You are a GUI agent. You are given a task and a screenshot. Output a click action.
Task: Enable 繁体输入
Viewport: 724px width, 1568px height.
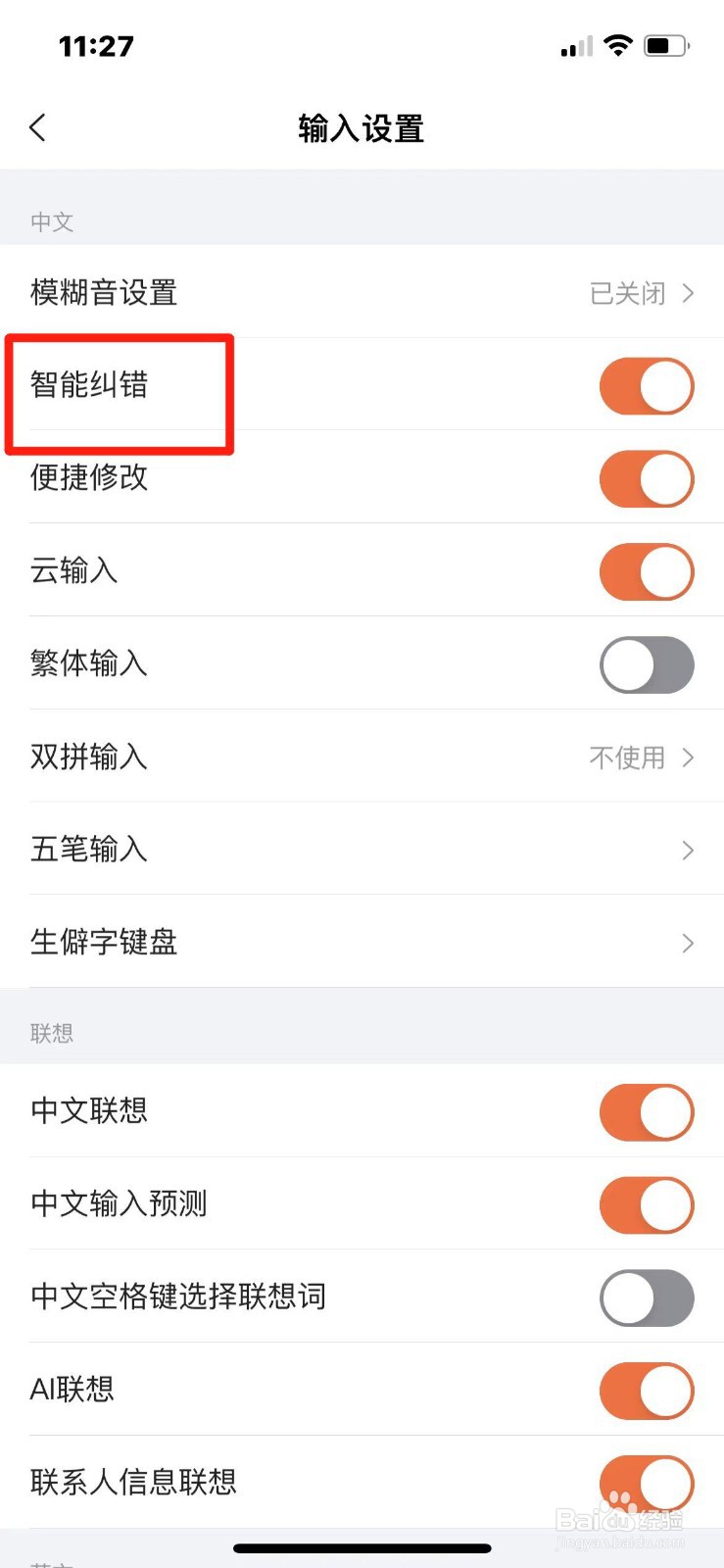[647, 665]
